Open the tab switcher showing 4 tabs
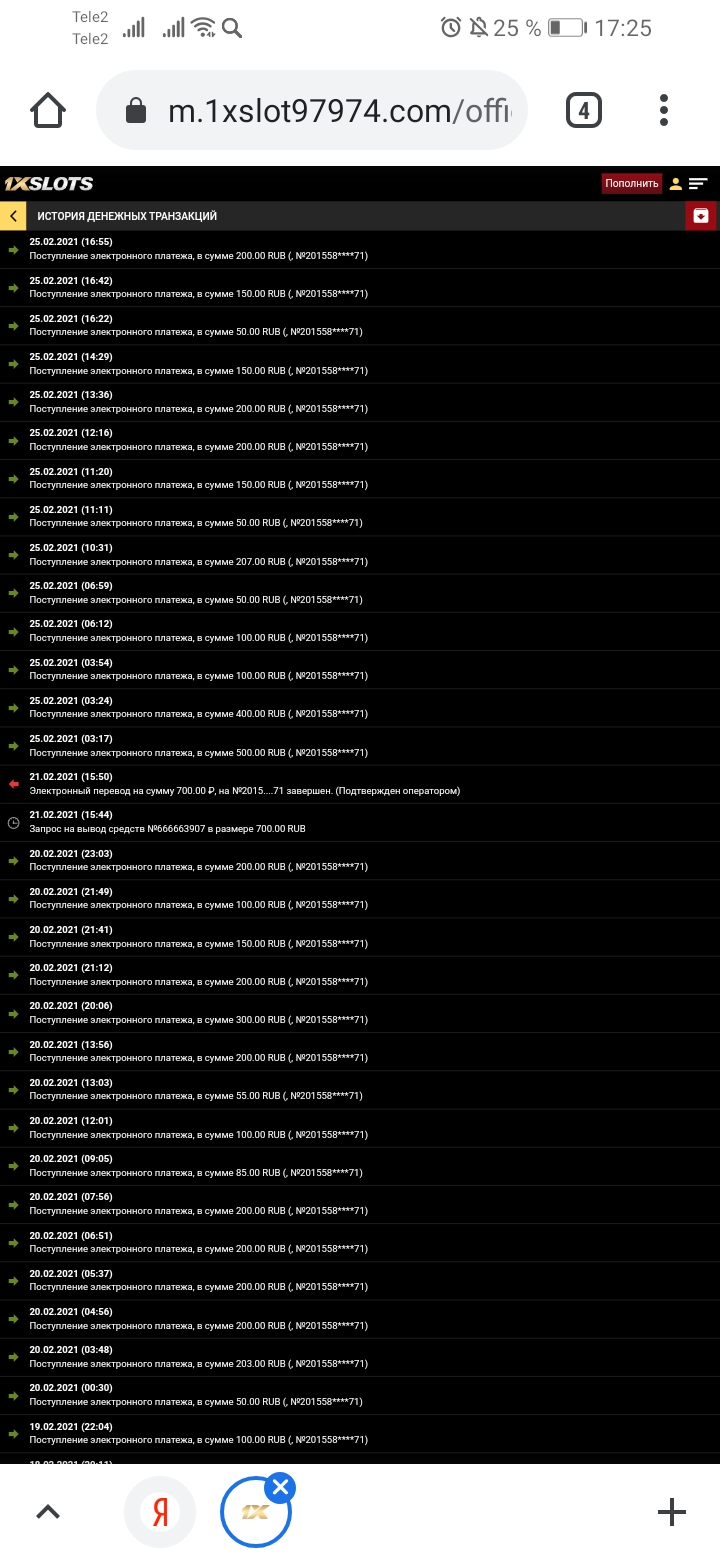 point(584,110)
